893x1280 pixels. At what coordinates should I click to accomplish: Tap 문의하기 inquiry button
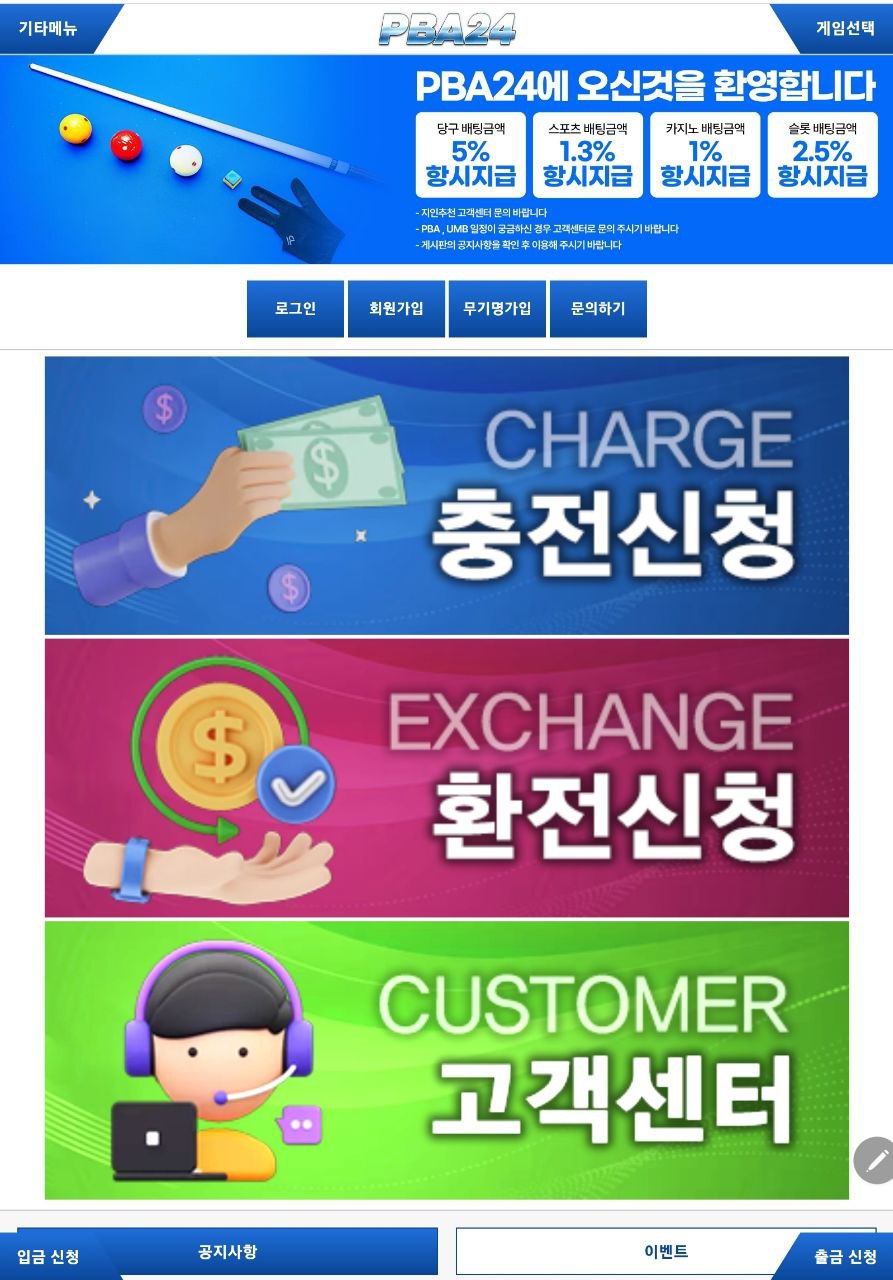click(x=598, y=308)
